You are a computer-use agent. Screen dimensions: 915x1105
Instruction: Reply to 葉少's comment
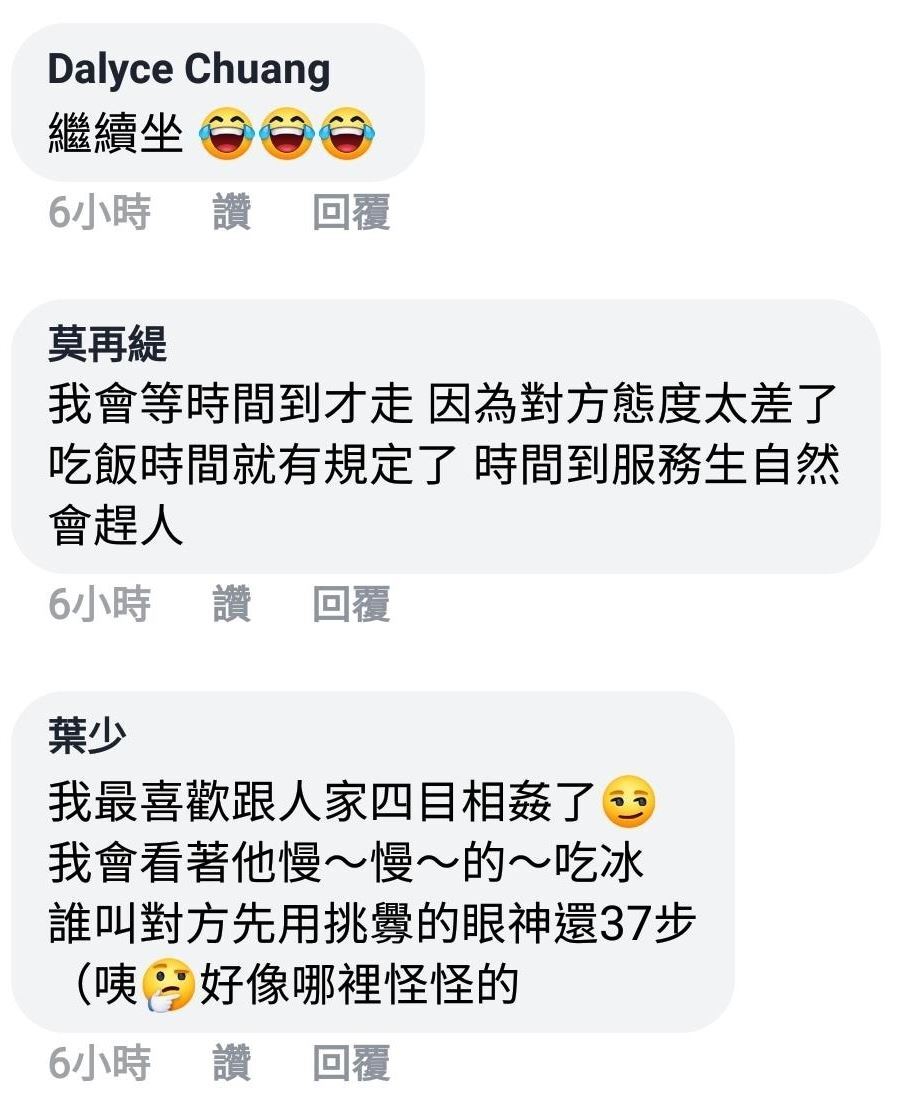click(350, 1063)
